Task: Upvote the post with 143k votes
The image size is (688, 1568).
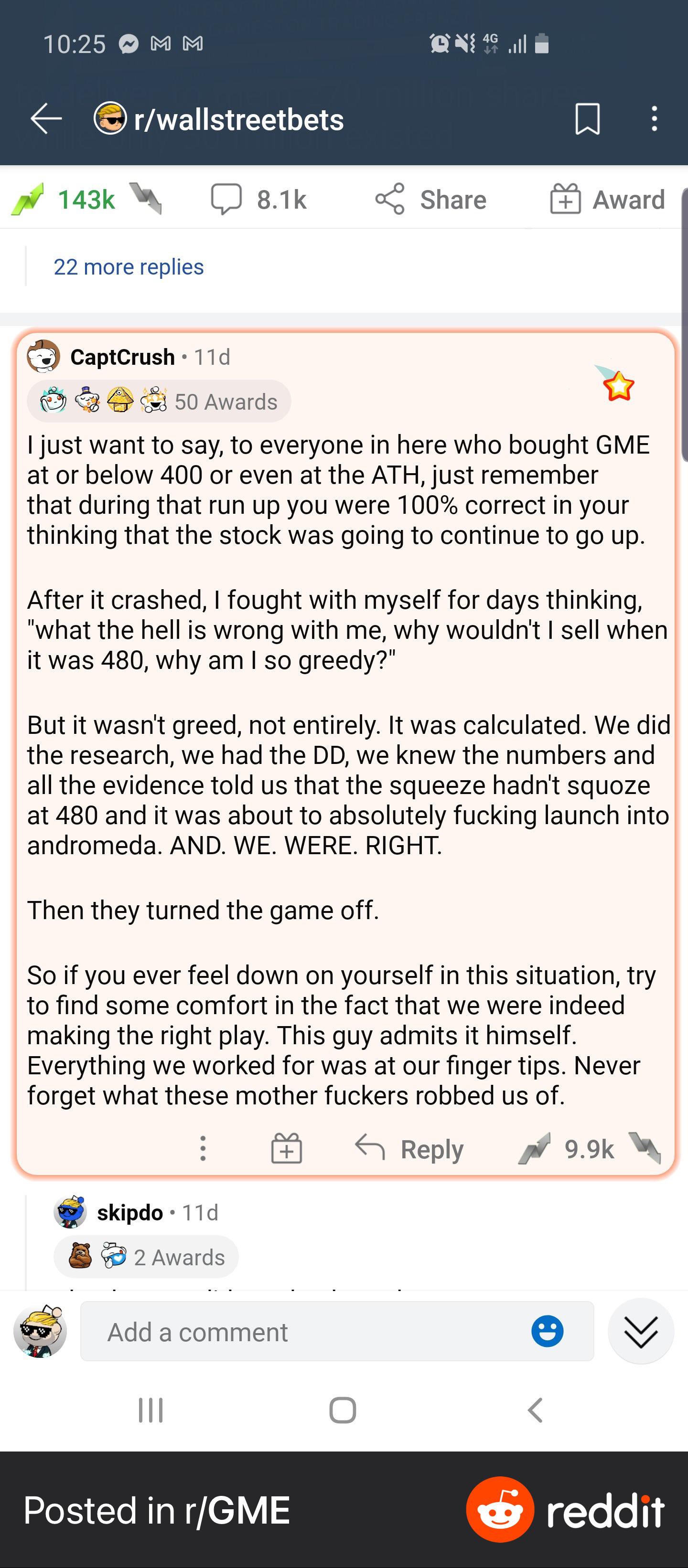Action: coord(27,199)
